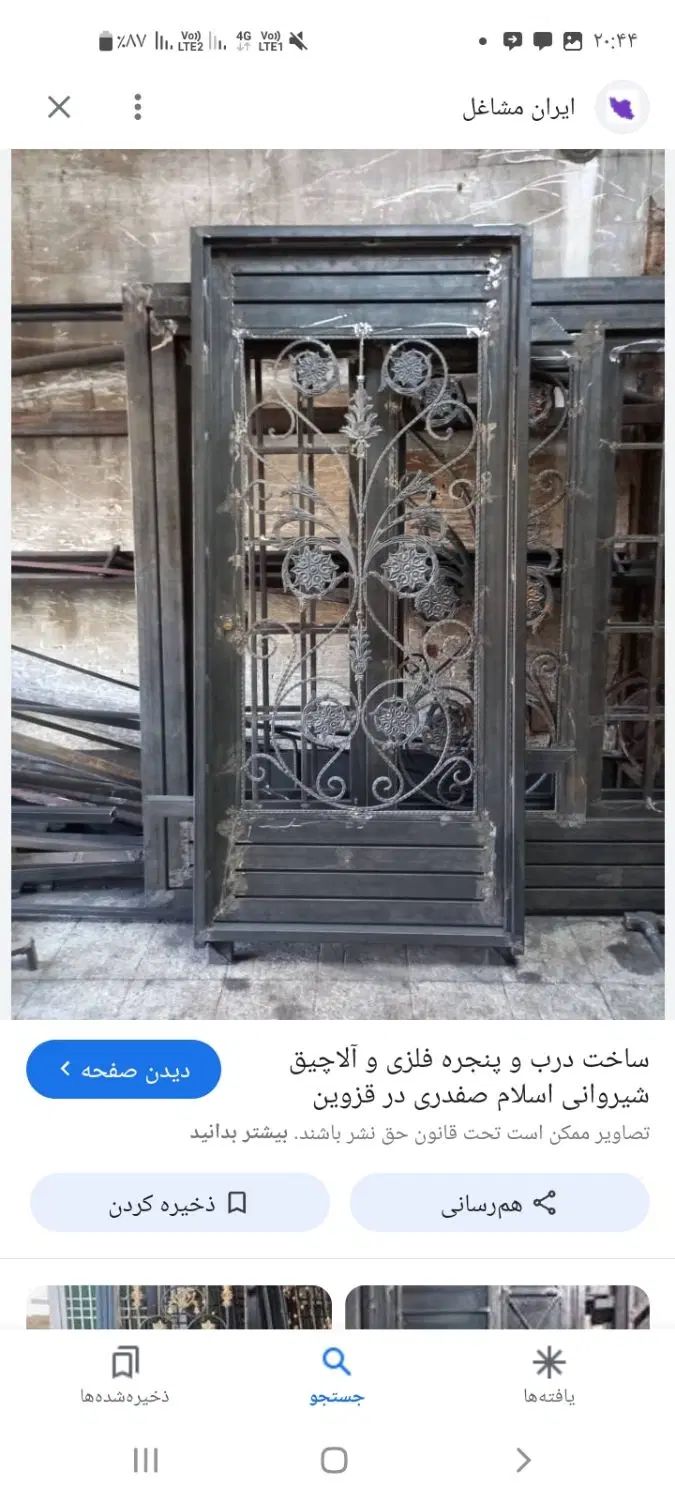The image size is (675, 1500).
Task: Switch to the جستجو tab
Action: [336, 1375]
